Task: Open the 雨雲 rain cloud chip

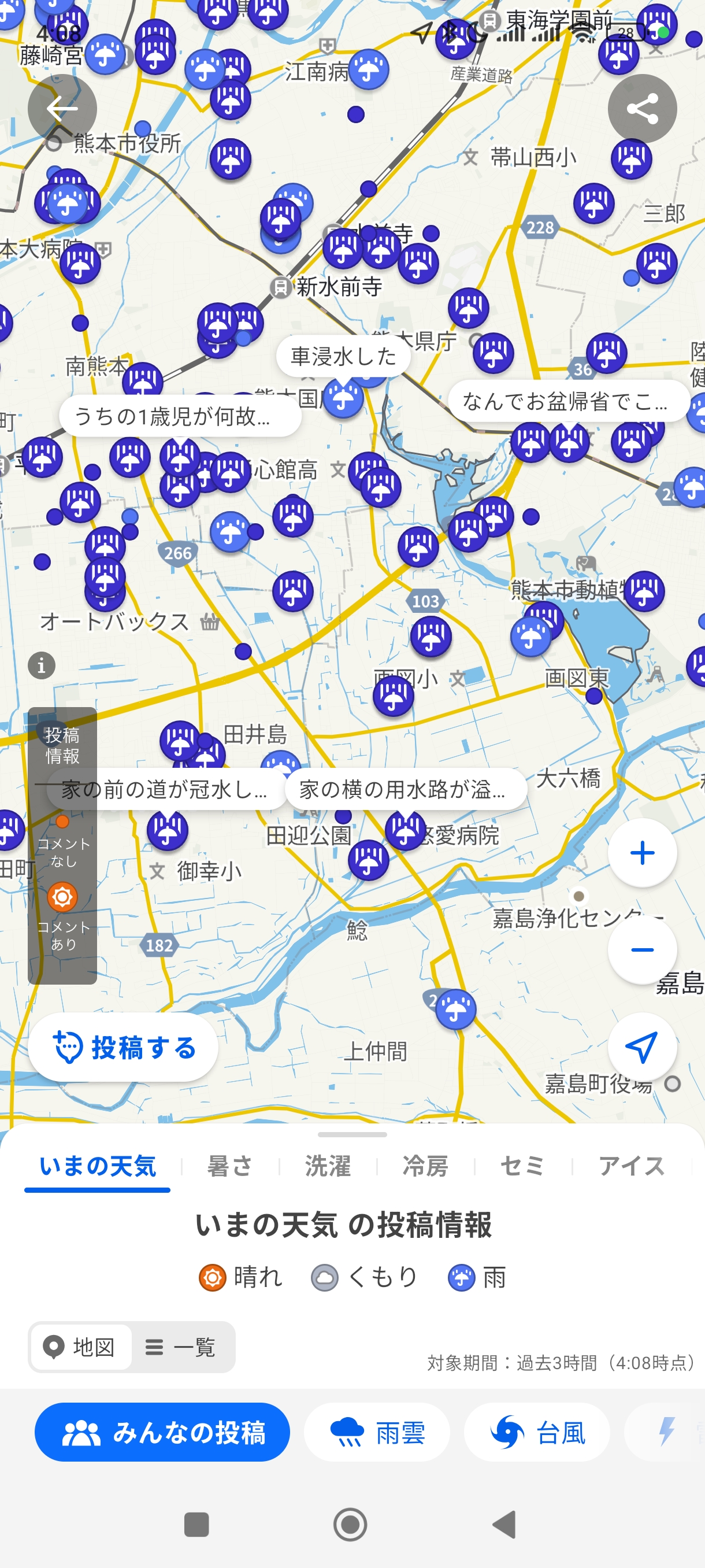Action: click(377, 1432)
